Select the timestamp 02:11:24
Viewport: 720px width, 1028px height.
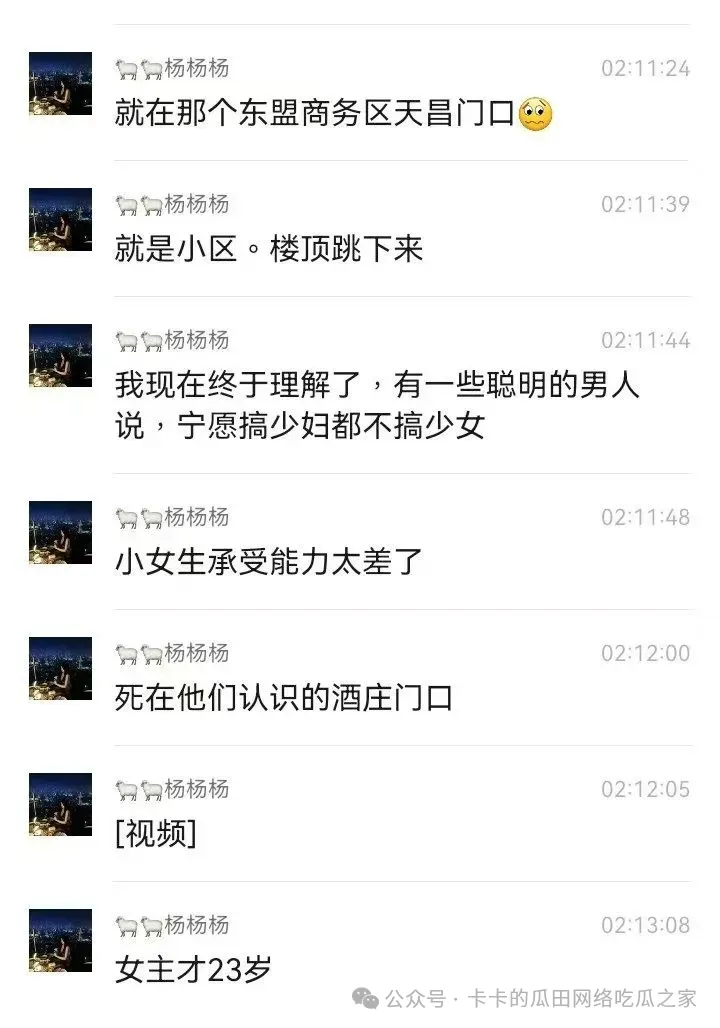point(646,65)
